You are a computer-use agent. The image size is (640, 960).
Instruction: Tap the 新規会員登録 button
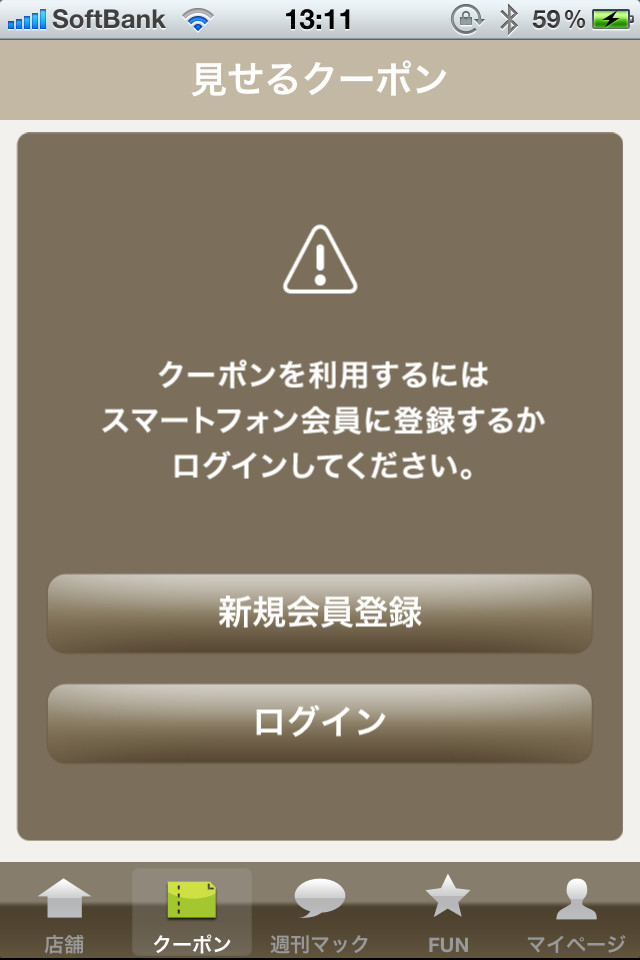point(320,613)
